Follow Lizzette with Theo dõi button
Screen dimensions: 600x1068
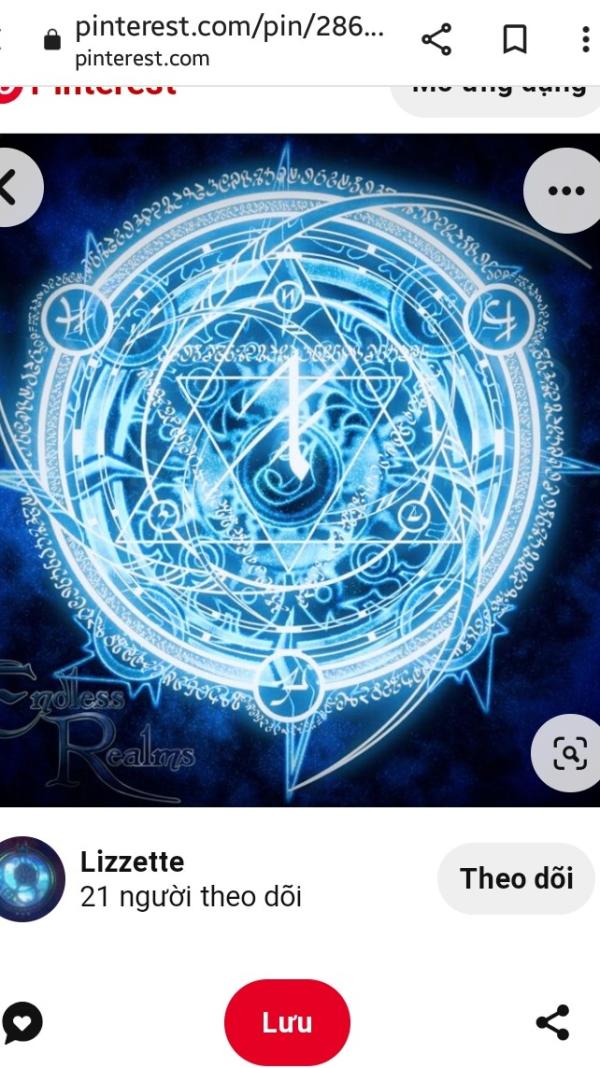tap(517, 879)
